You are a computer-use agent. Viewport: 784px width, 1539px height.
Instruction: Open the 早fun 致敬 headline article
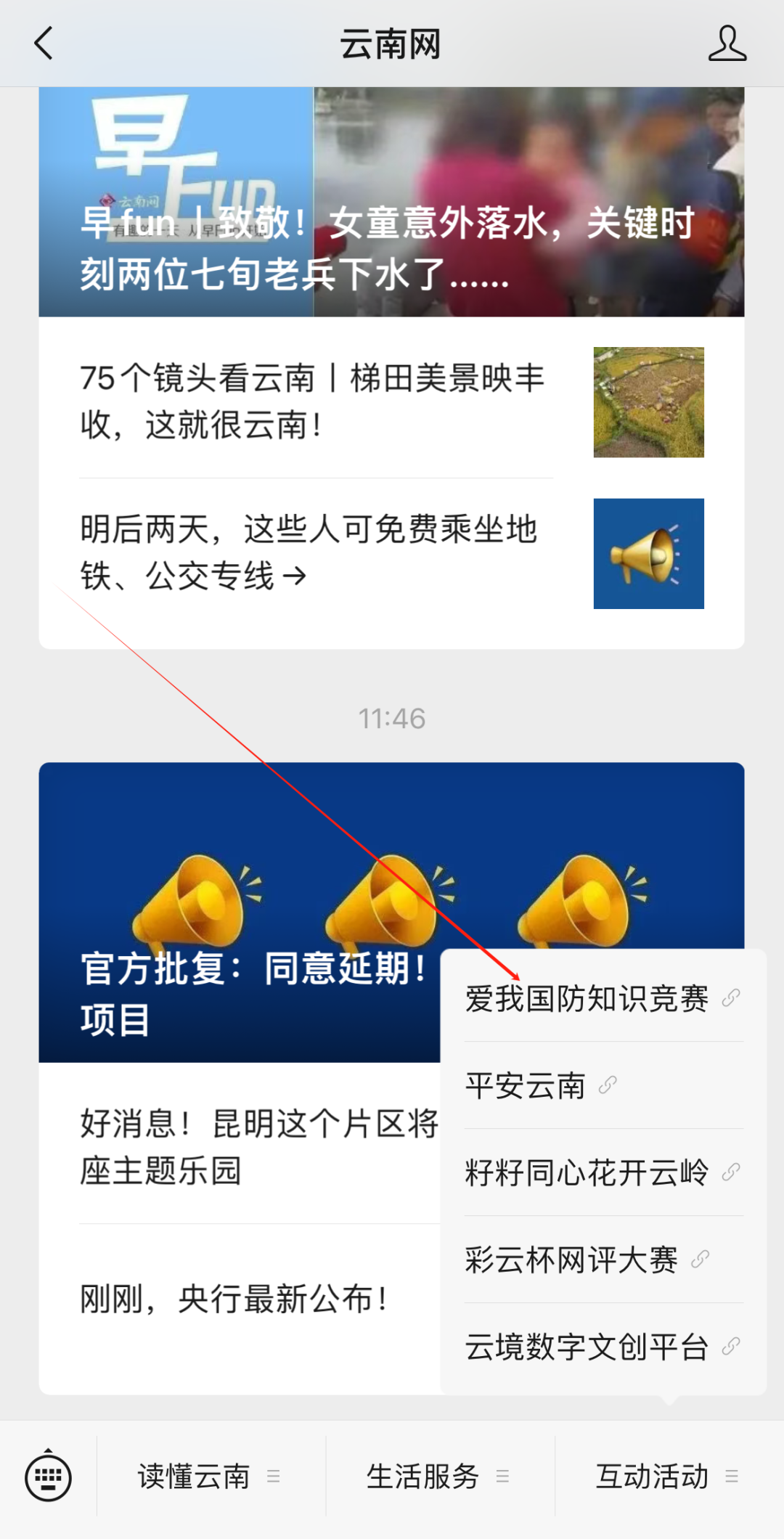(391, 202)
